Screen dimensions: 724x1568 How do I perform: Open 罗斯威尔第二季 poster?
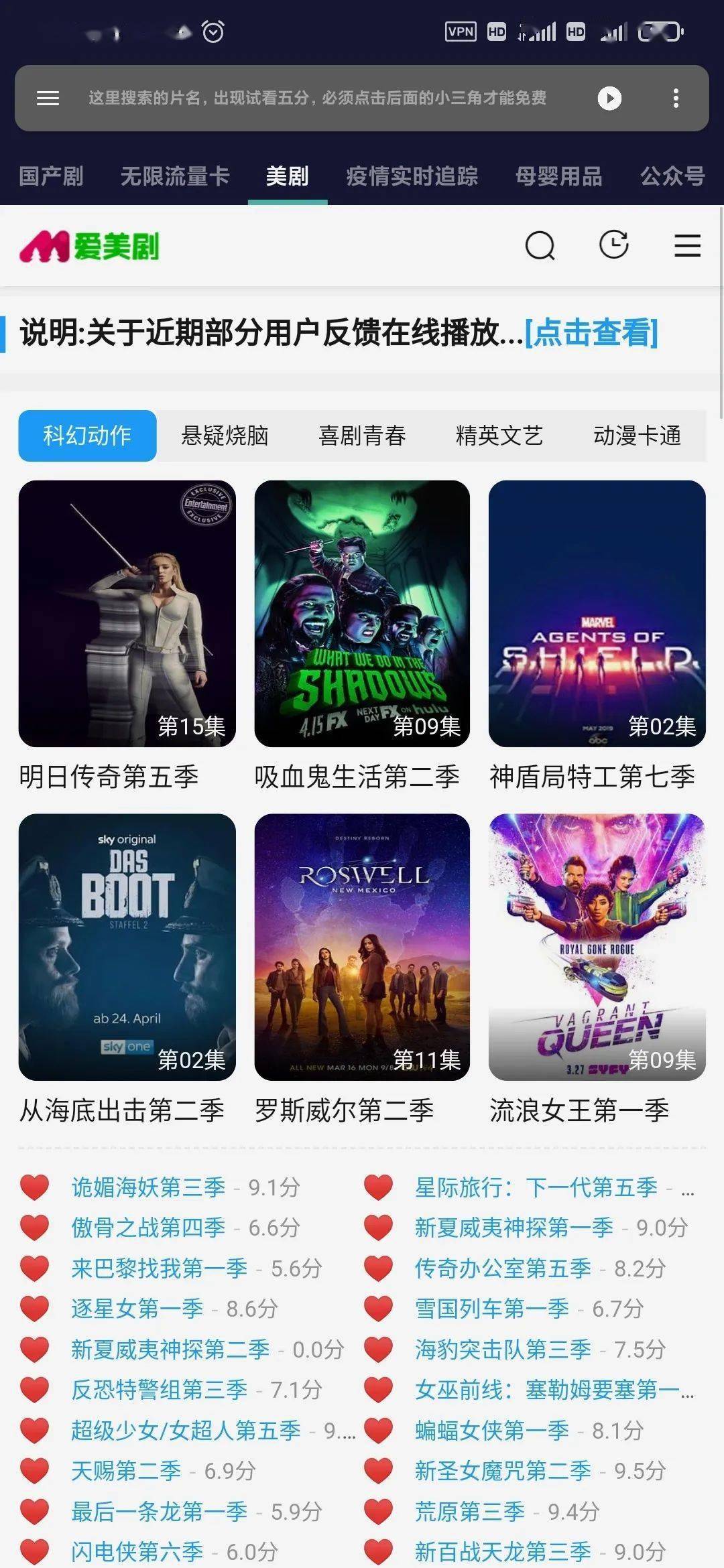pos(362,947)
